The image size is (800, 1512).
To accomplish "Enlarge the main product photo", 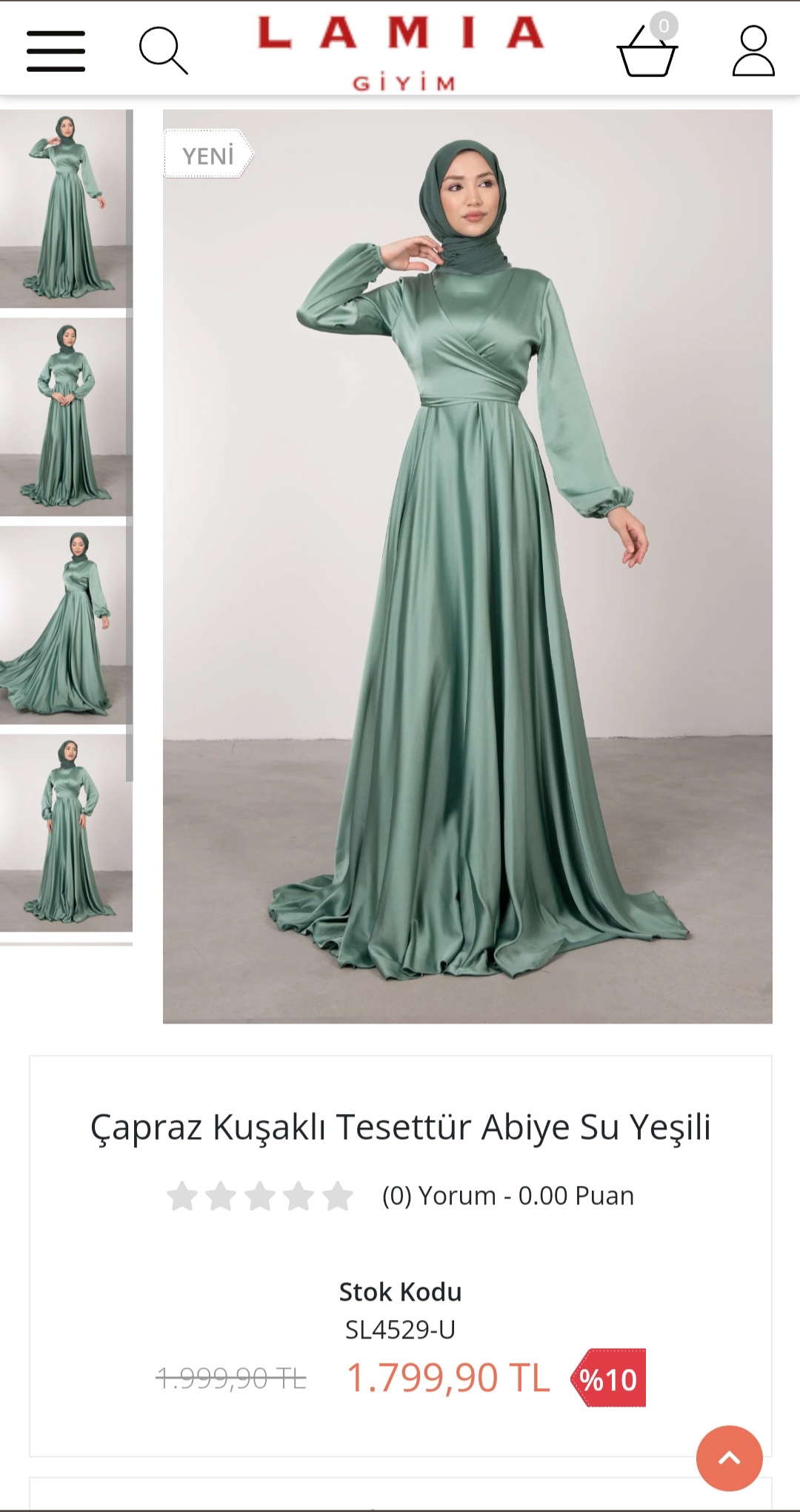I will [467, 566].
